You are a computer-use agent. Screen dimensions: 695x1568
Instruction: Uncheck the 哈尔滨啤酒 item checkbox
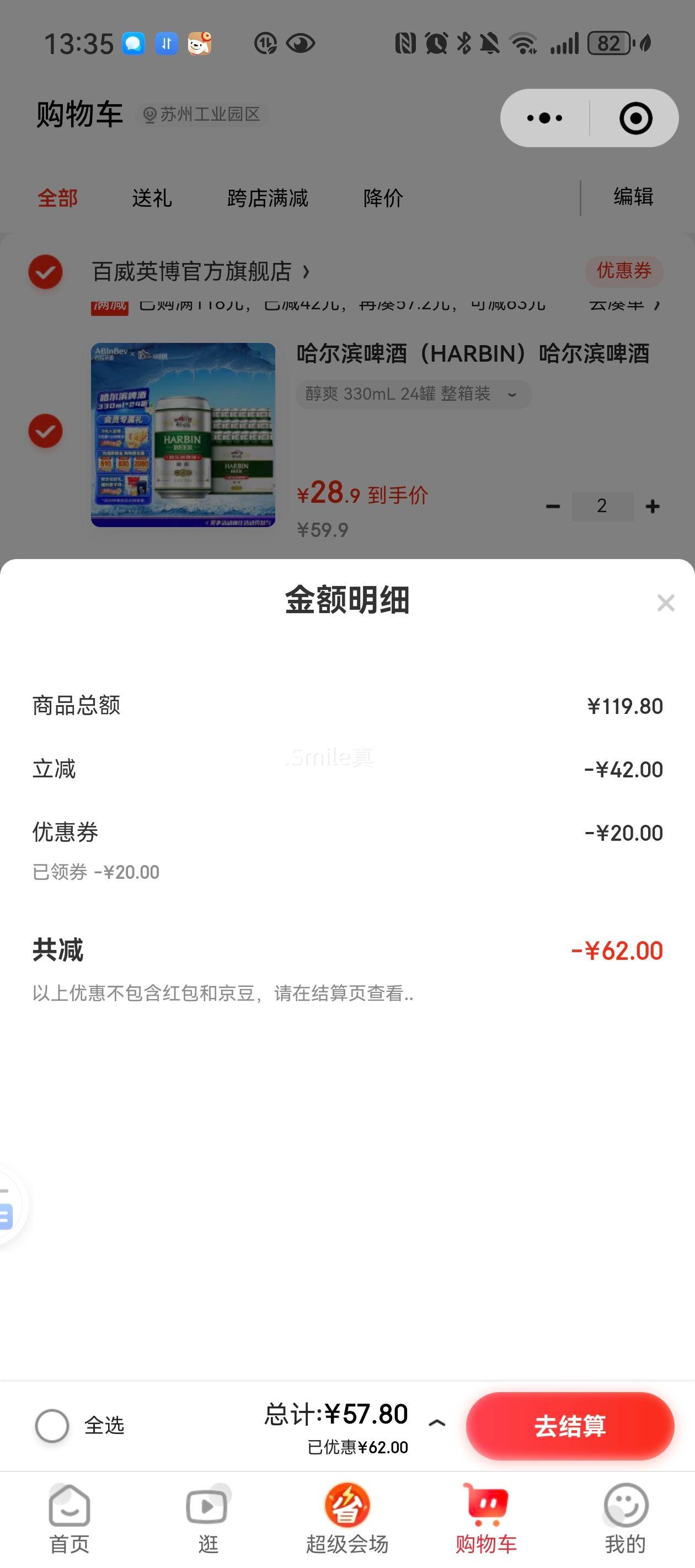[46, 431]
